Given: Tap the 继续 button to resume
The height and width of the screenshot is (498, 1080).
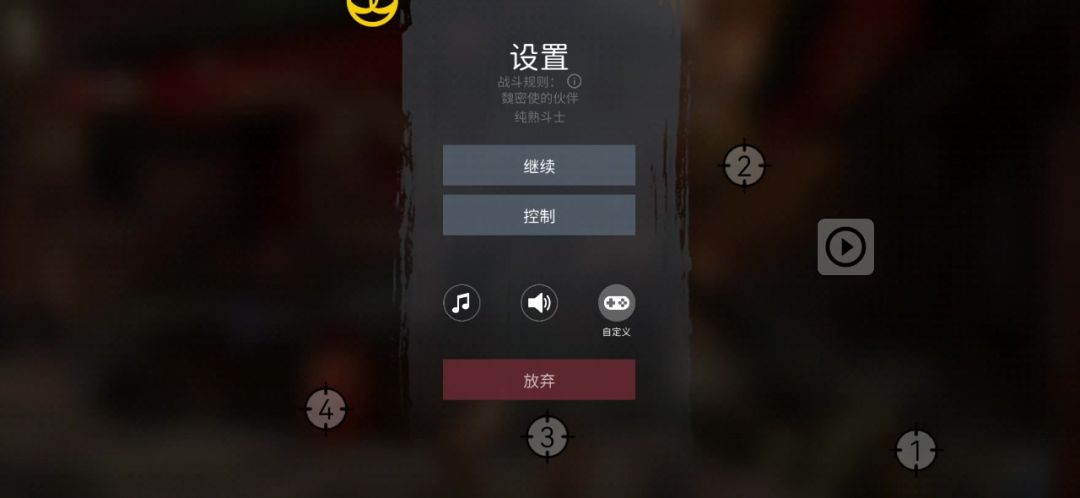Looking at the screenshot, I should click(x=539, y=166).
